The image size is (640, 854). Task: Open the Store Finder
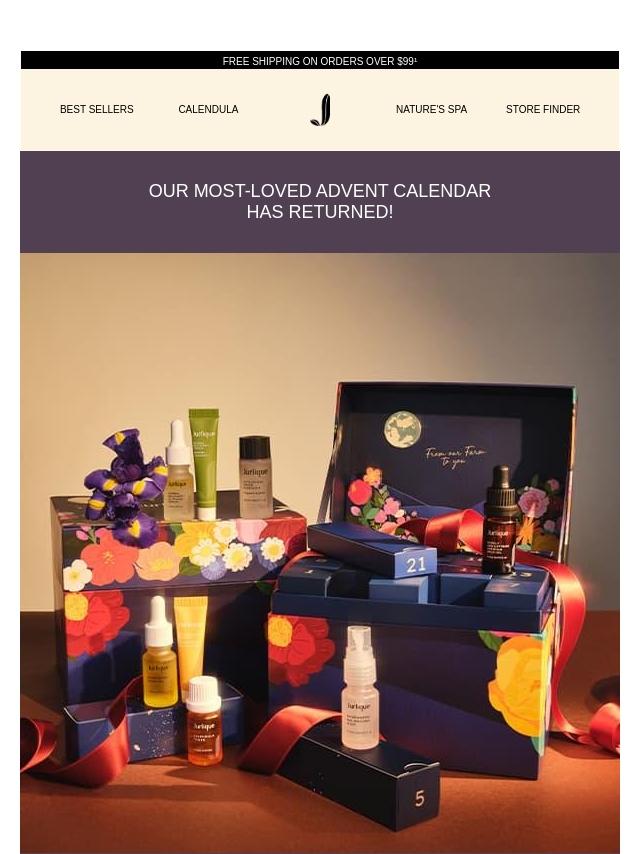543,109
